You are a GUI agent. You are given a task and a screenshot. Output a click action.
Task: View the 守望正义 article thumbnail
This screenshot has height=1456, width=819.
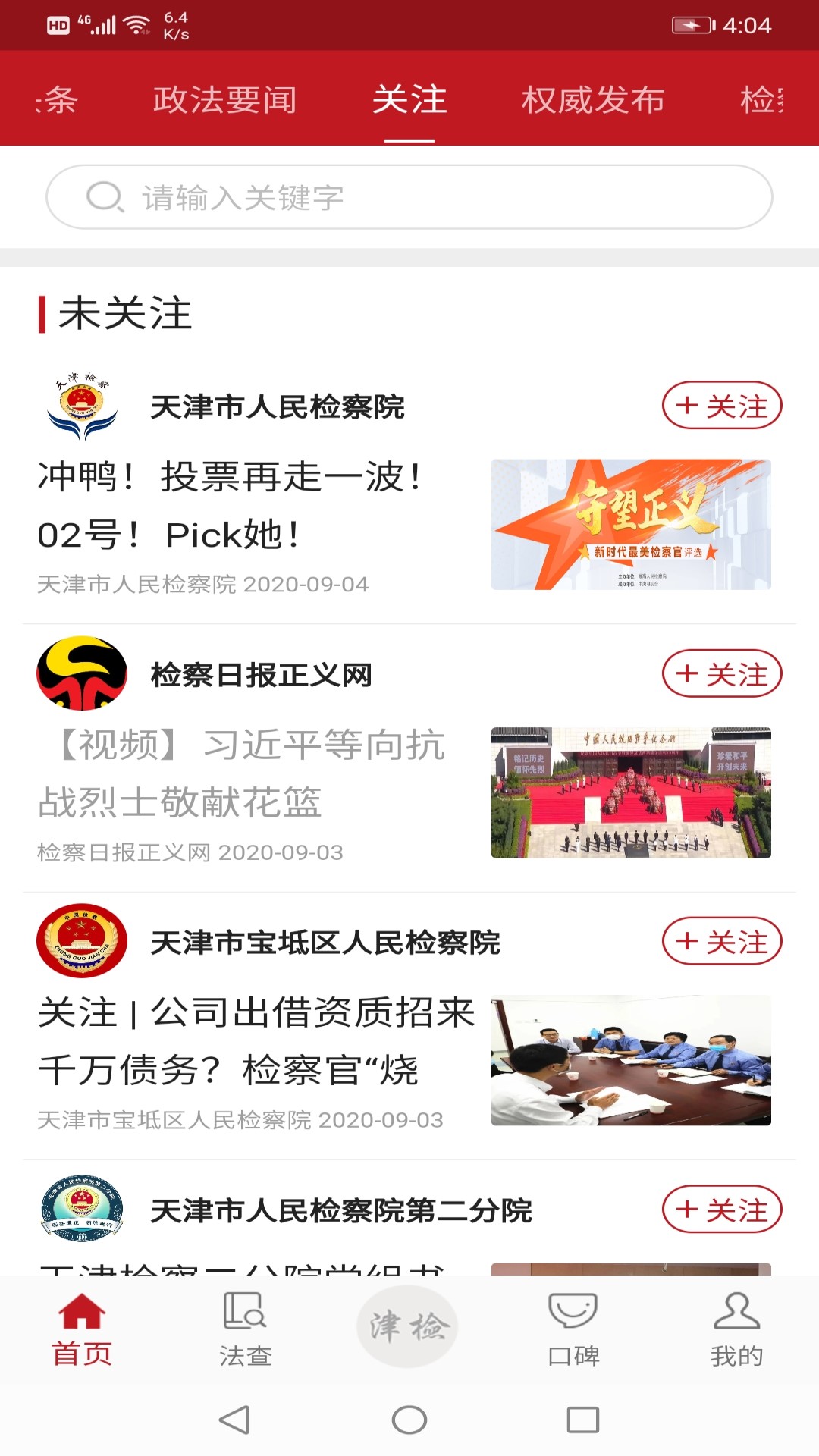tap(631, 525)
